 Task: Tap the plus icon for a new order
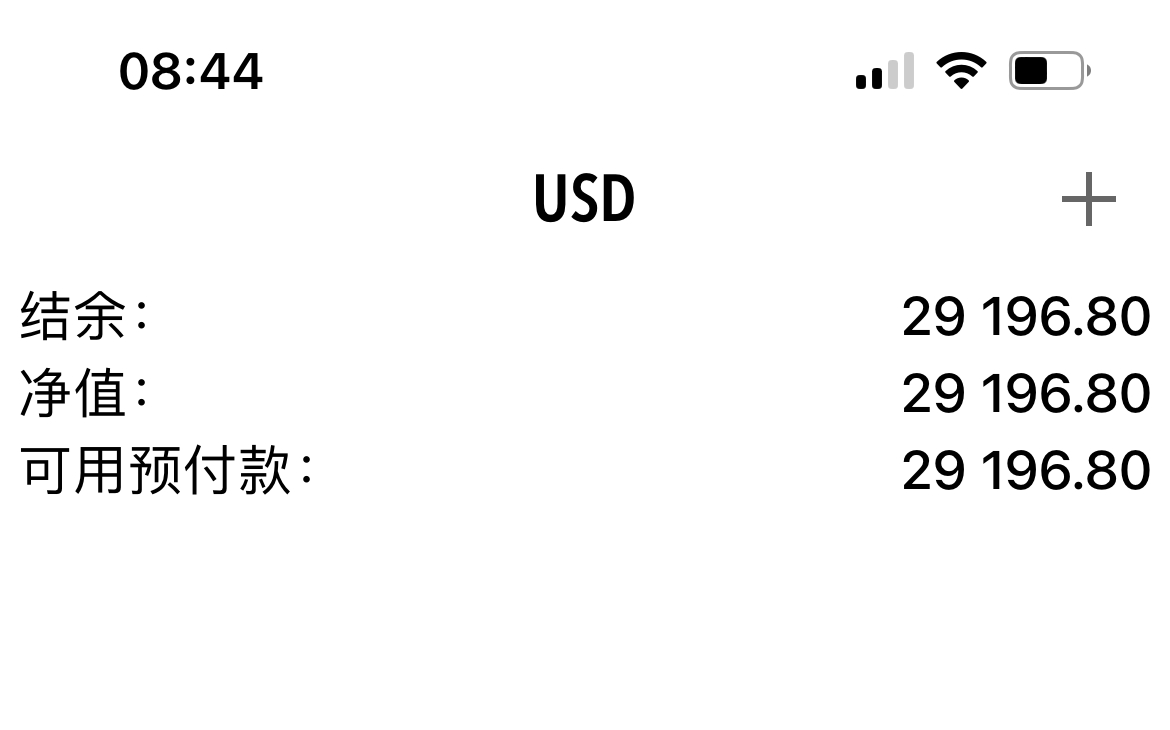coord(1088,200)
